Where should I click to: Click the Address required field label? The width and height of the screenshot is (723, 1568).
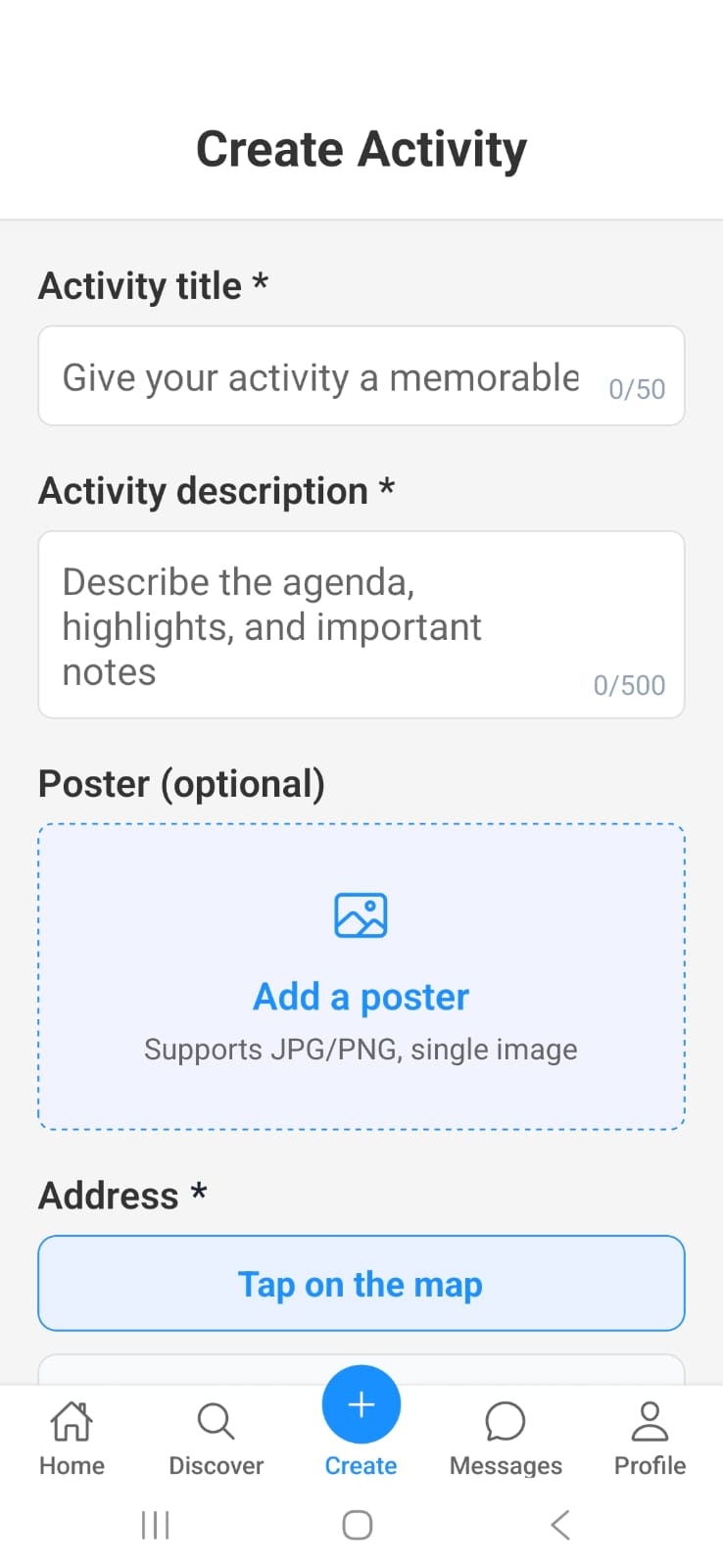click(x=121, y=1195)
